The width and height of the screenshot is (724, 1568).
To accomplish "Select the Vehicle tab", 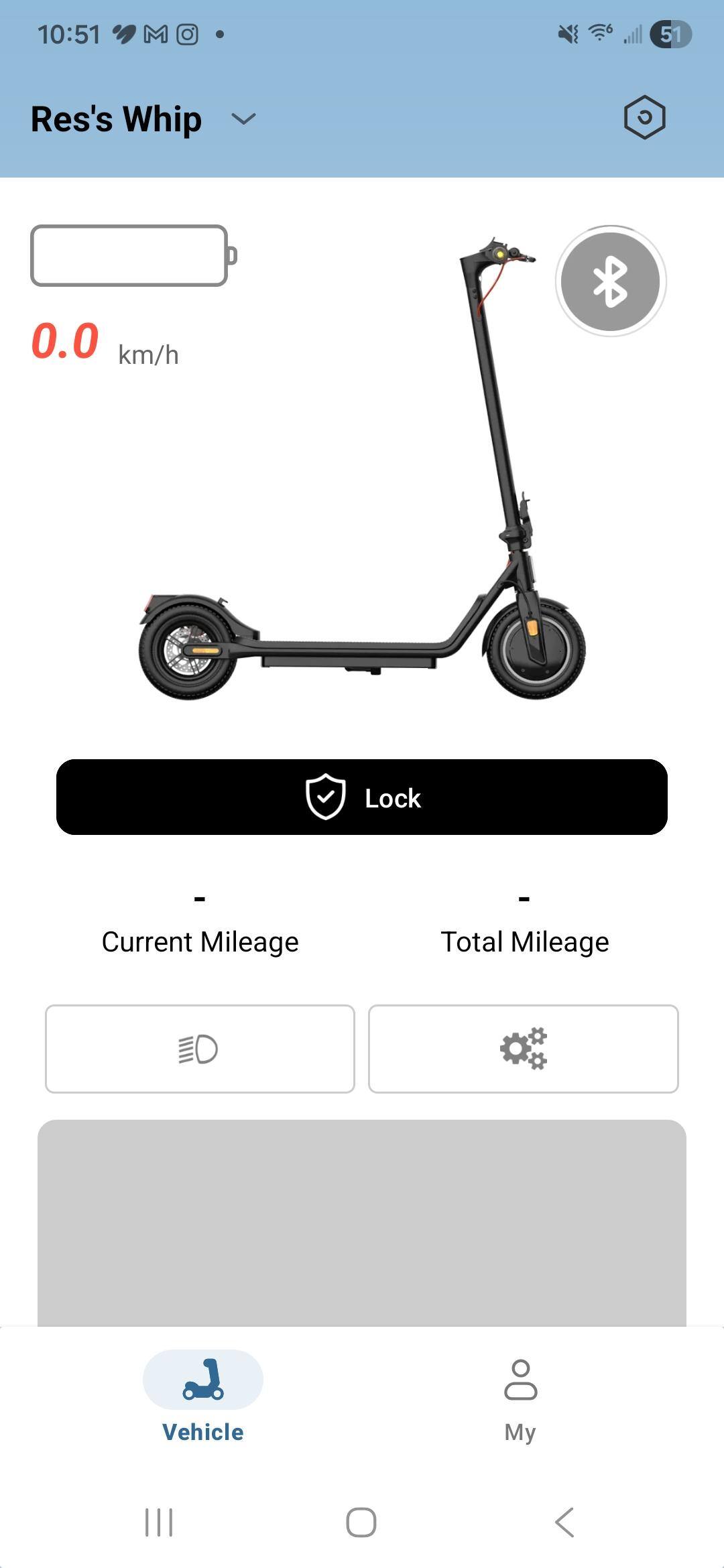I will (x=203, y=1397).
